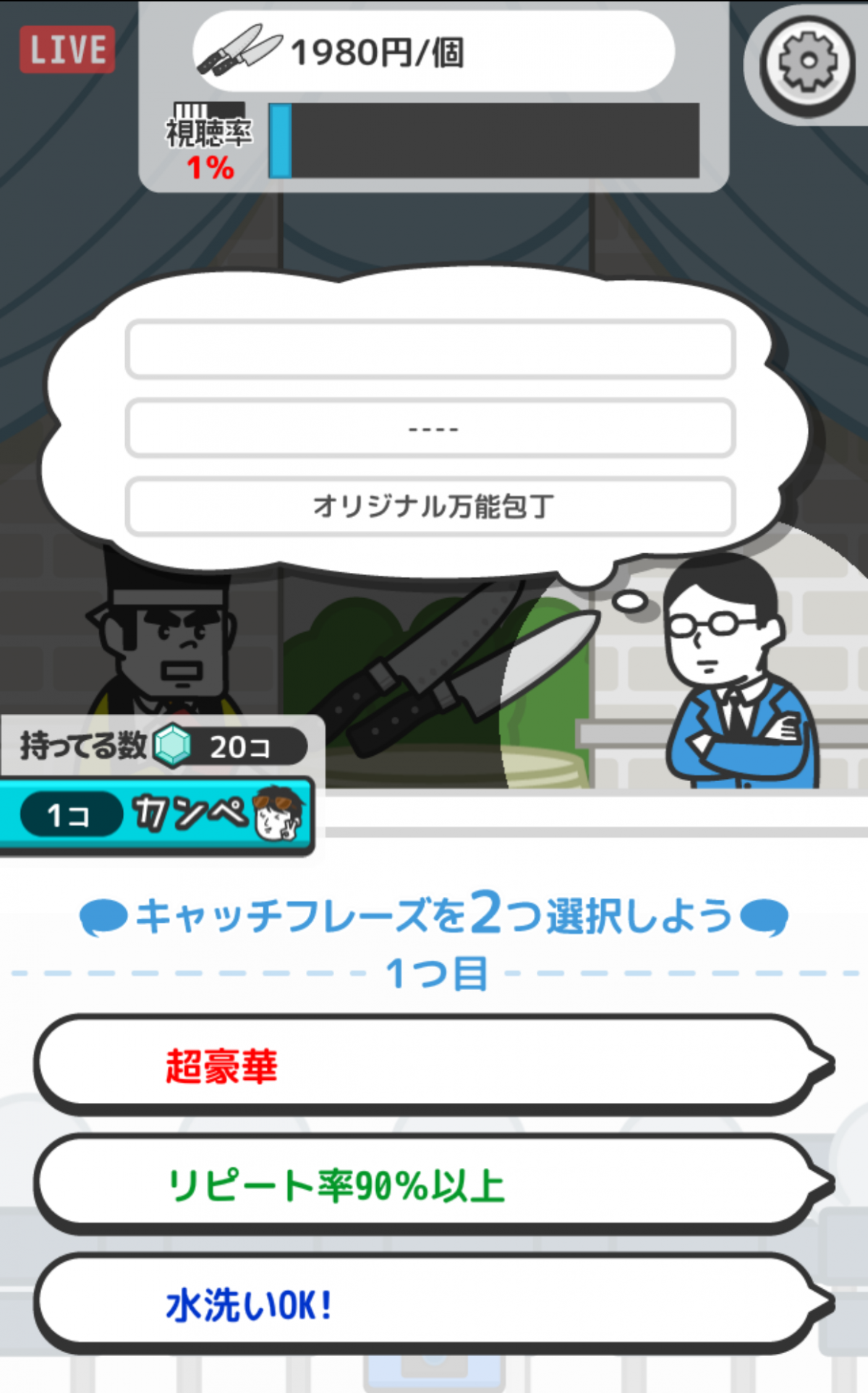
Task: Select the 超豪華 catchphrase
Action: point(427,1065)
